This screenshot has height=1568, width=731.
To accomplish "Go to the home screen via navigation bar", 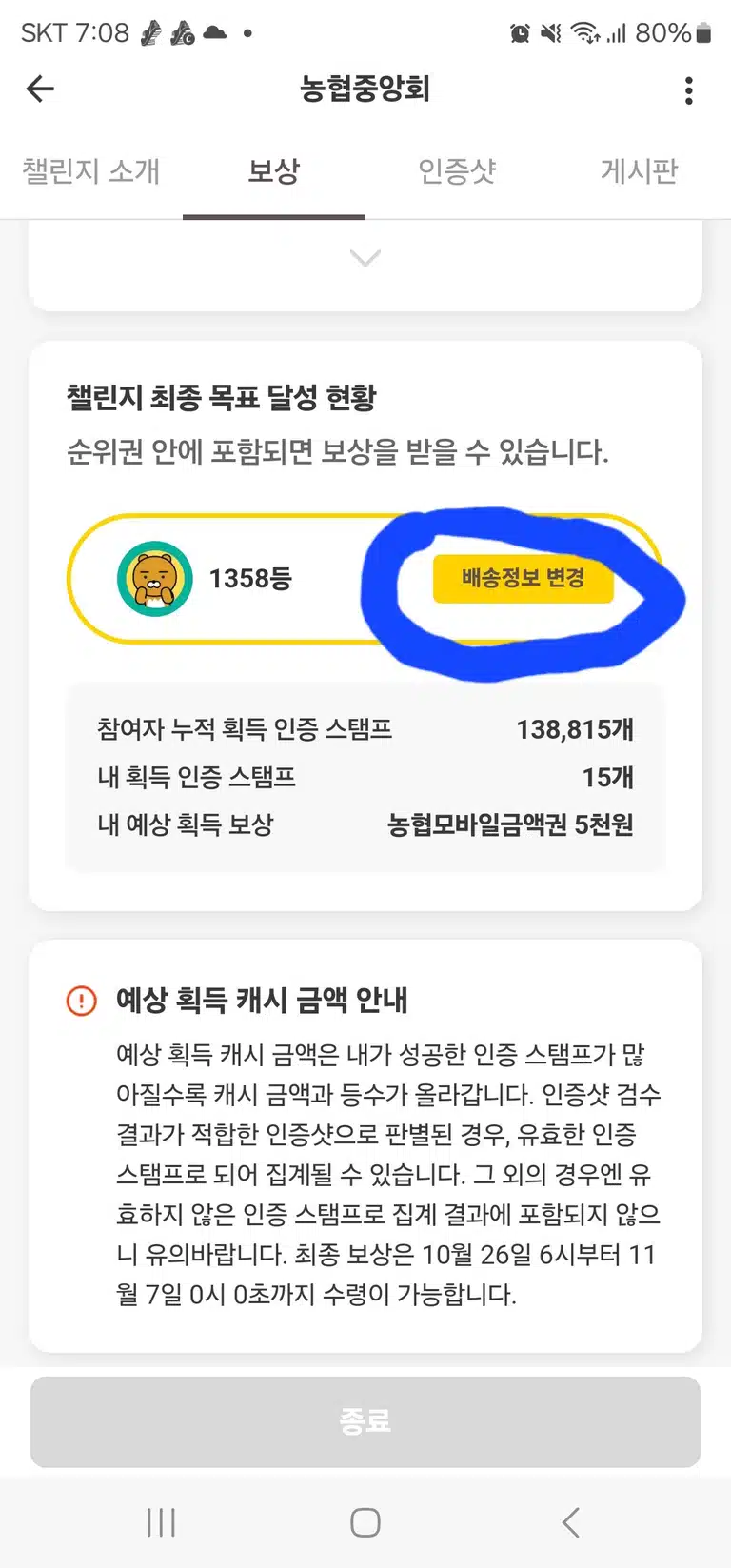I will point(365,1522).
